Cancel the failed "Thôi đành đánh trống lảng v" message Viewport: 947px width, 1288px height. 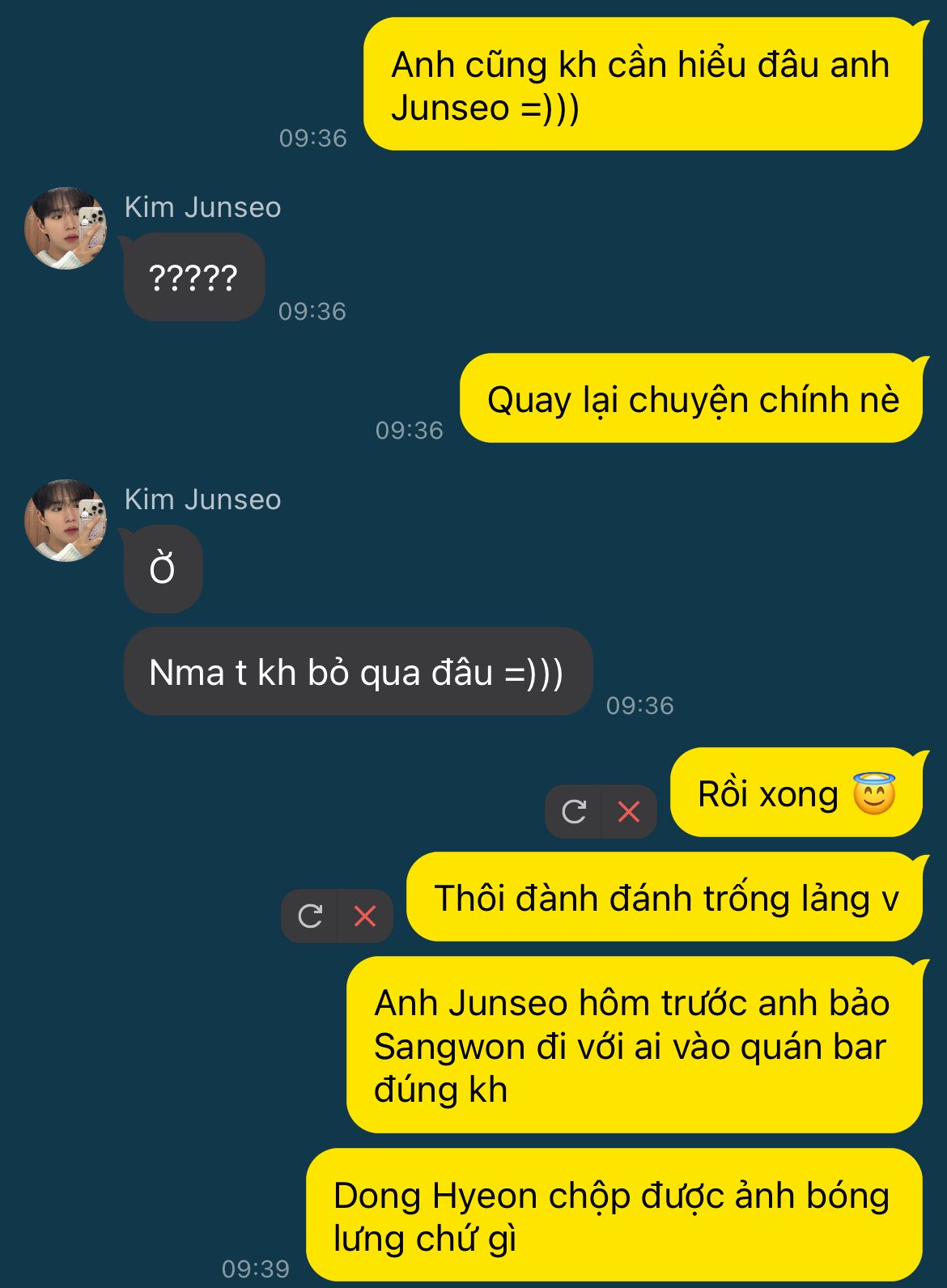(x=365, y=916)
